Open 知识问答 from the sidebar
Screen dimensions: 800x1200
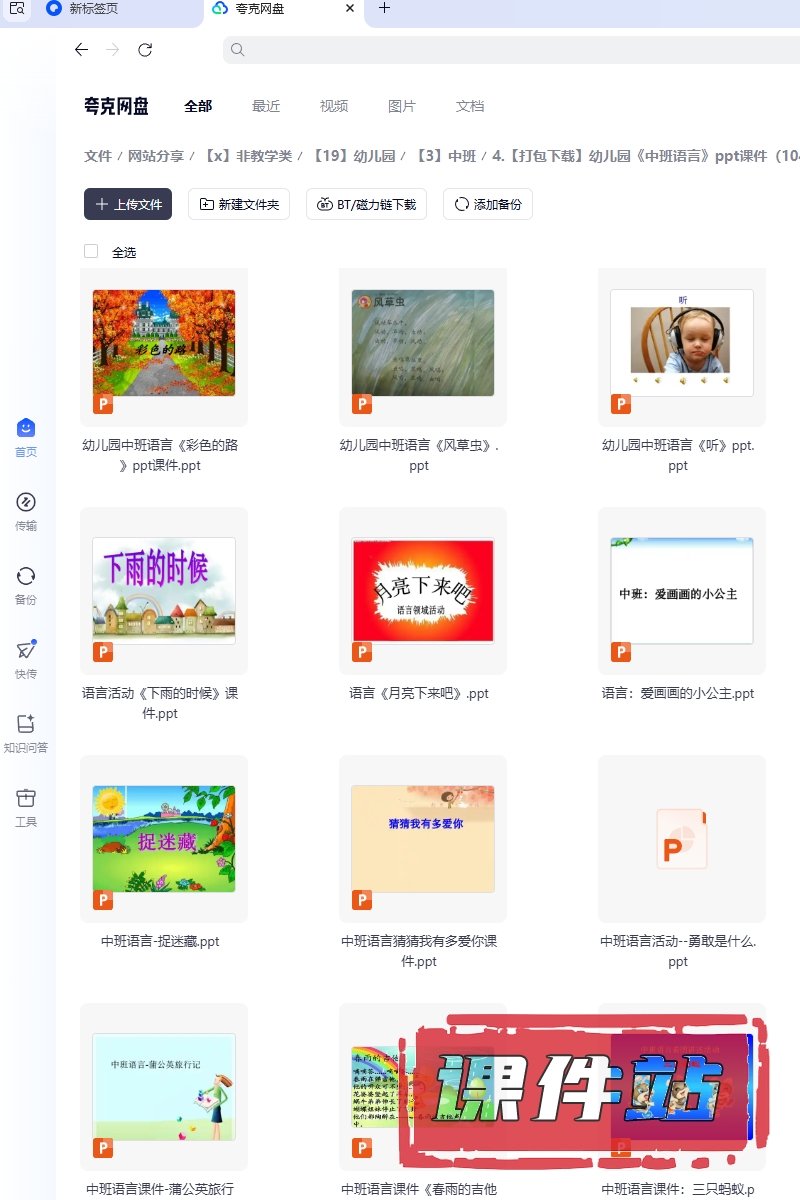tap(26, 732)
